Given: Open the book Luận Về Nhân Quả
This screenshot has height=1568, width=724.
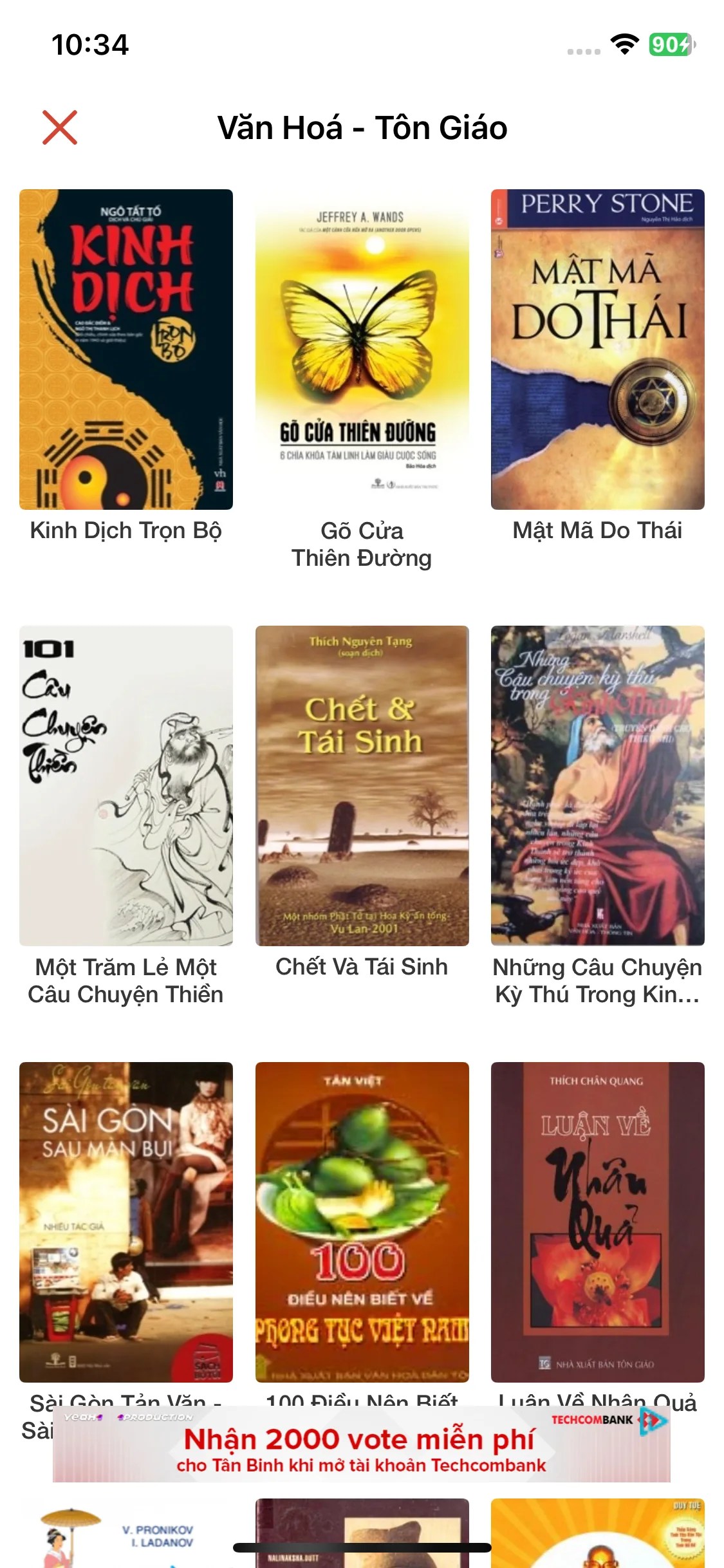Looking at the screenshot, I should 597,1222.
